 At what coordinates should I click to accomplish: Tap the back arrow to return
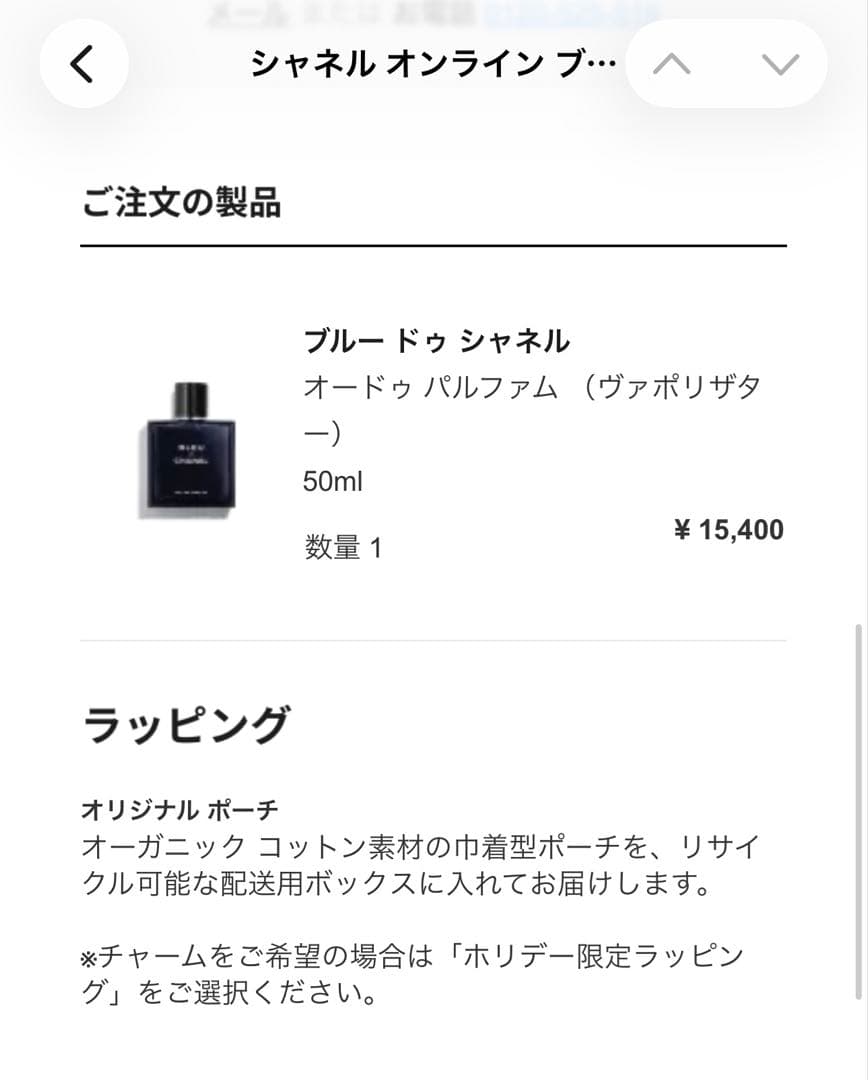click(84, 63)
